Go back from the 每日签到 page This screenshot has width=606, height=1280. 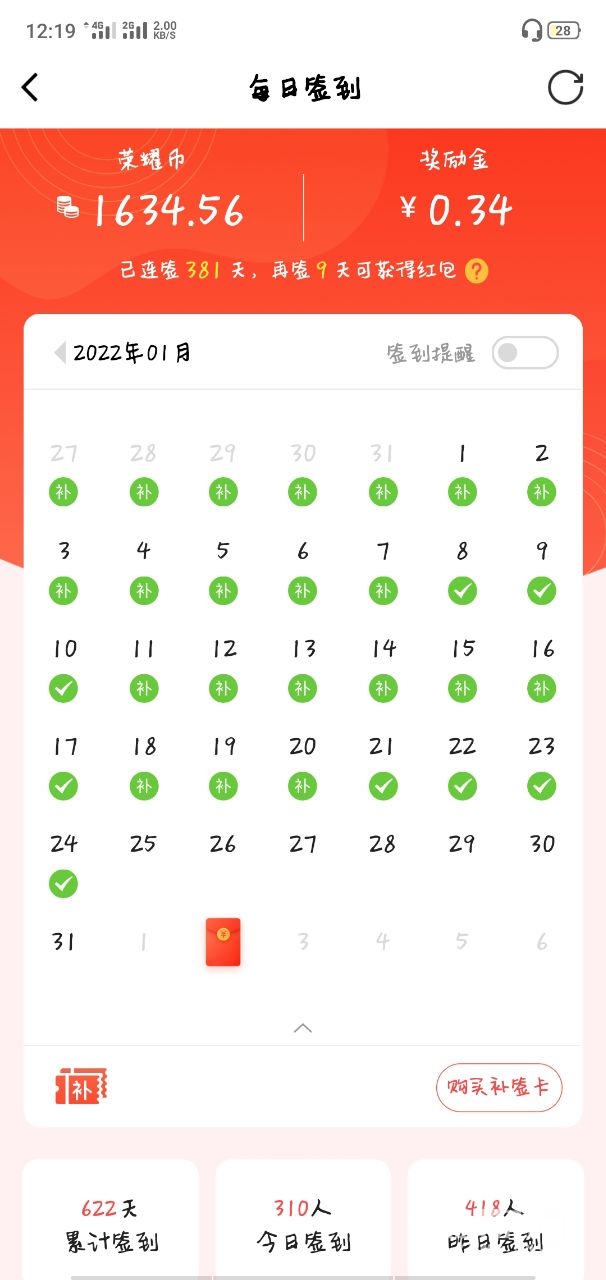30,88
